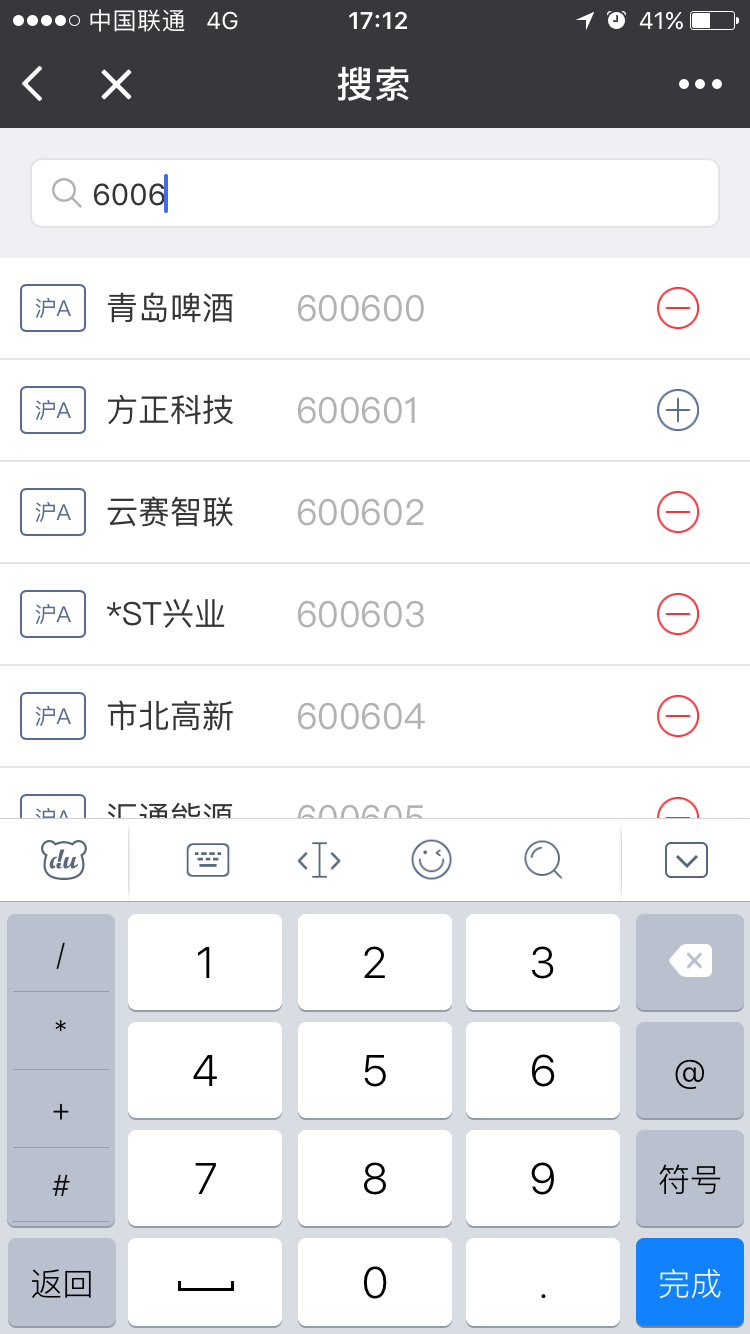
Task: Open the 方正科技 stock row
Action: (300, 410)
